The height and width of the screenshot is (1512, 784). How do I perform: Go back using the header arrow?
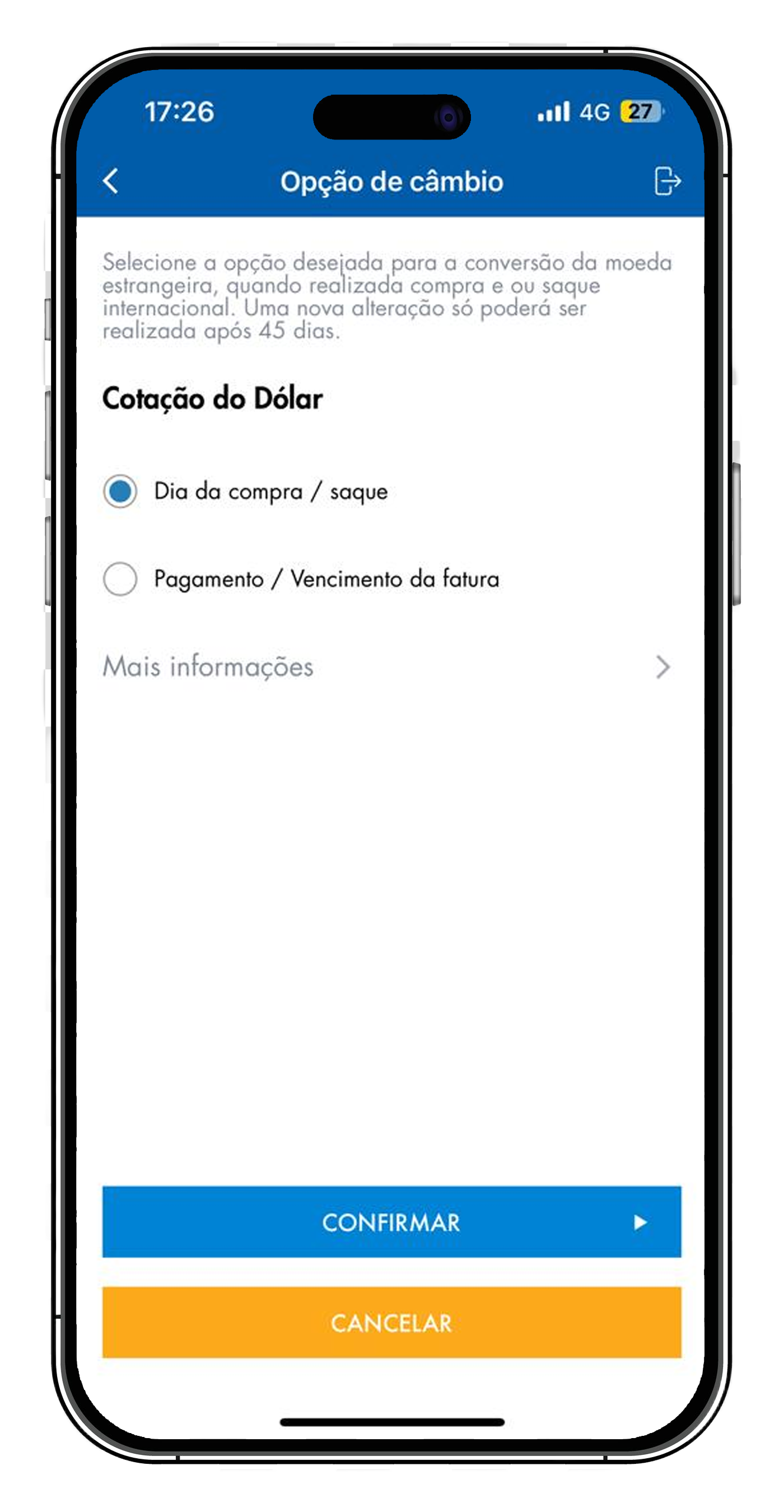pyautogui.click(x=110, y=181)
